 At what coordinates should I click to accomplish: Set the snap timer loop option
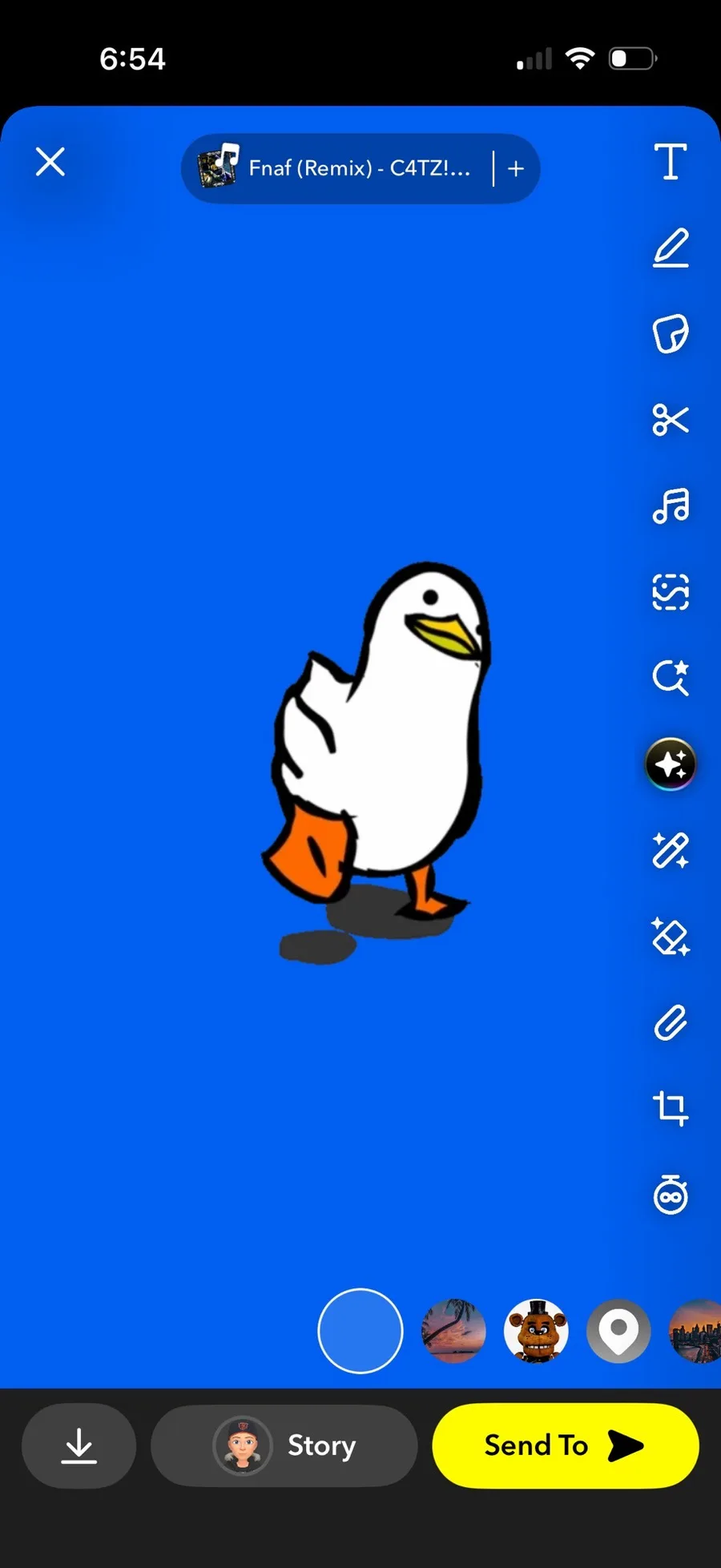point(671,1195)
